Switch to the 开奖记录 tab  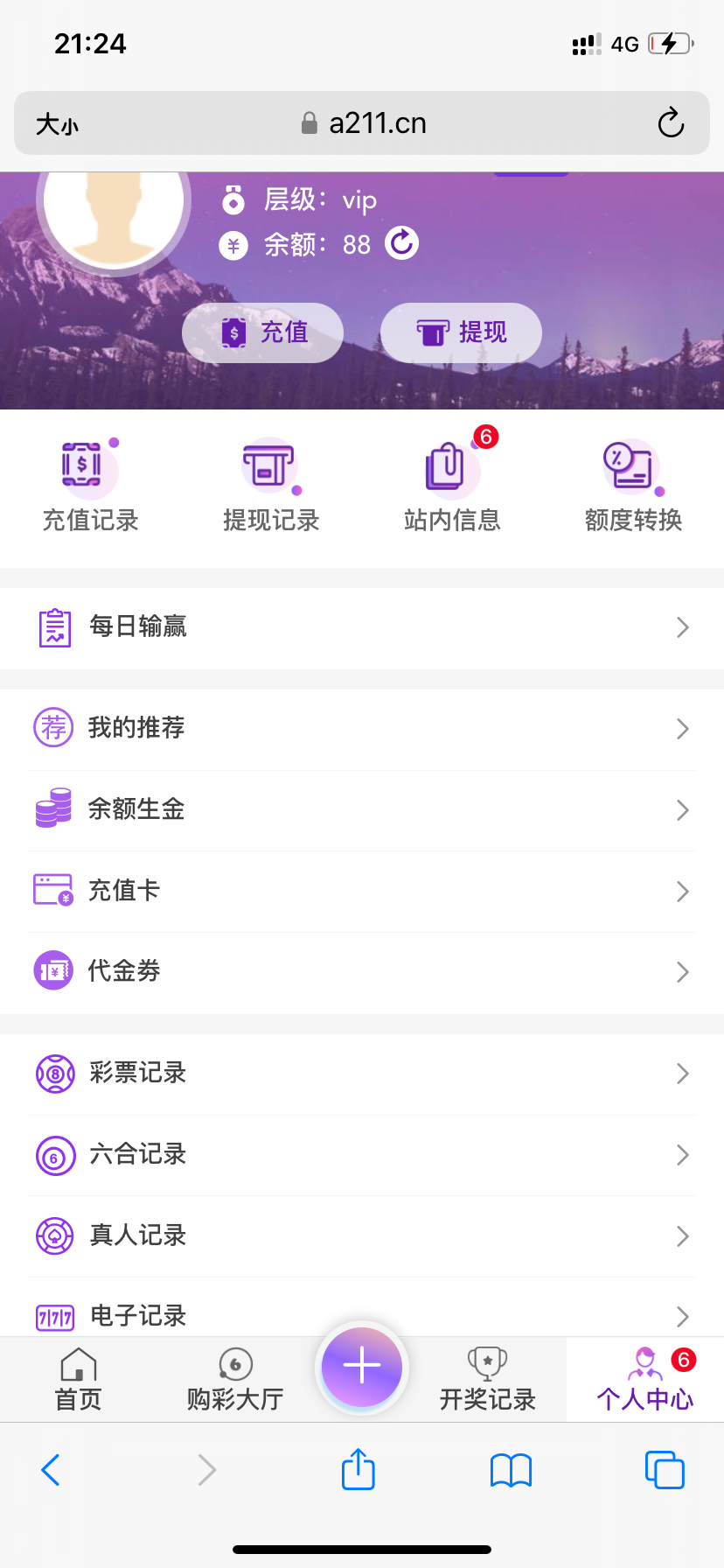click(x=487, y=1380)
